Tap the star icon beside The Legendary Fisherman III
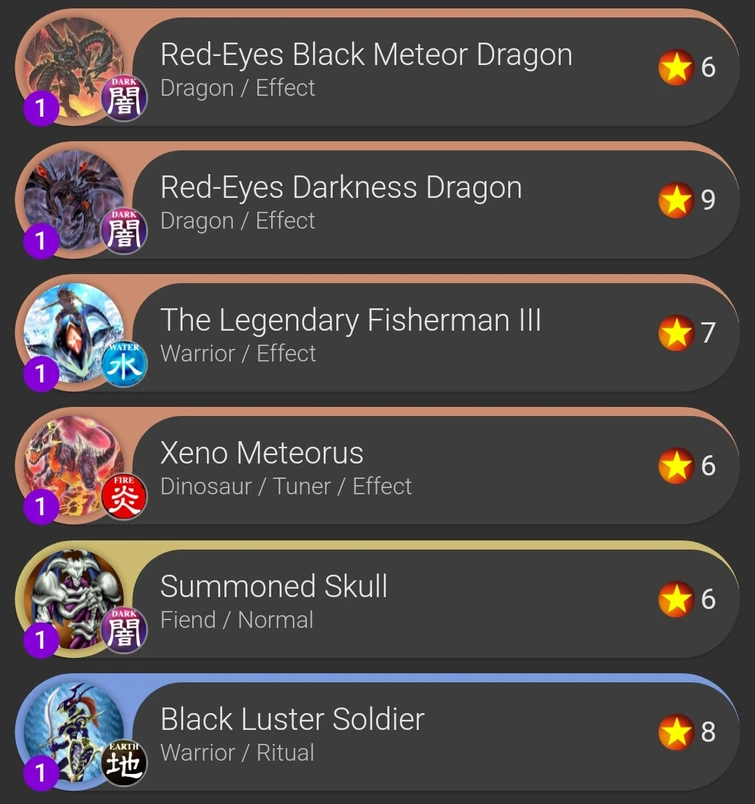The height and width of the screenshot is (804, 755). click(676, 333)
